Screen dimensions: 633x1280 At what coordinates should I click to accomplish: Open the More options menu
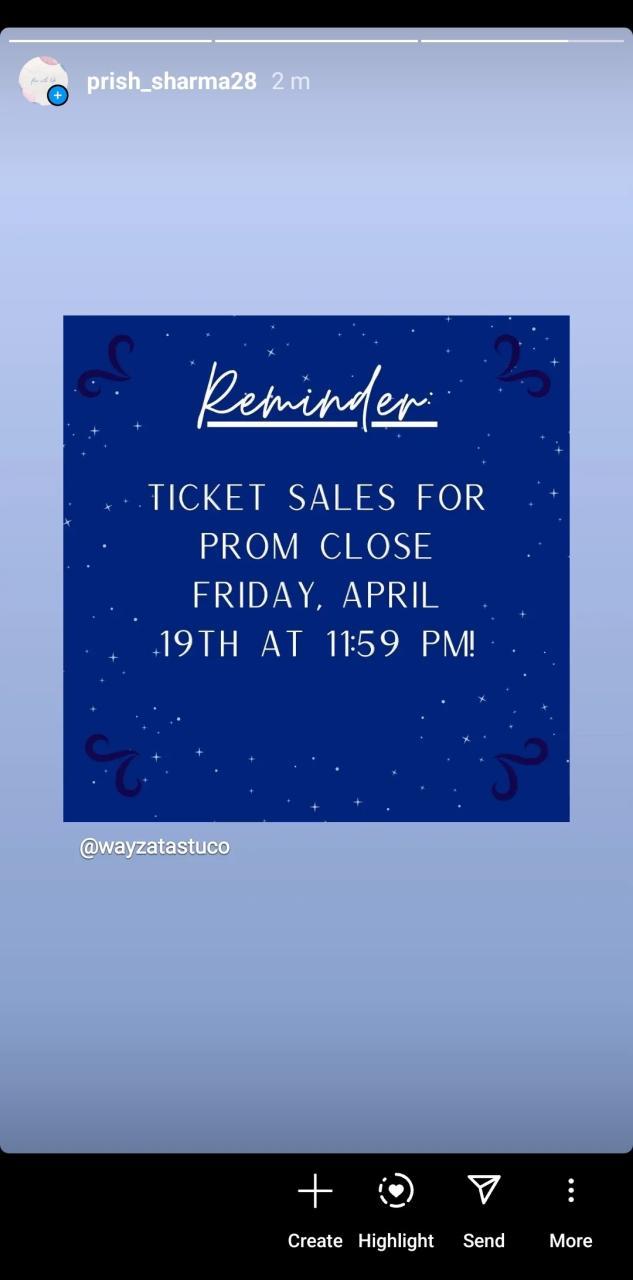pos(570,1208)
